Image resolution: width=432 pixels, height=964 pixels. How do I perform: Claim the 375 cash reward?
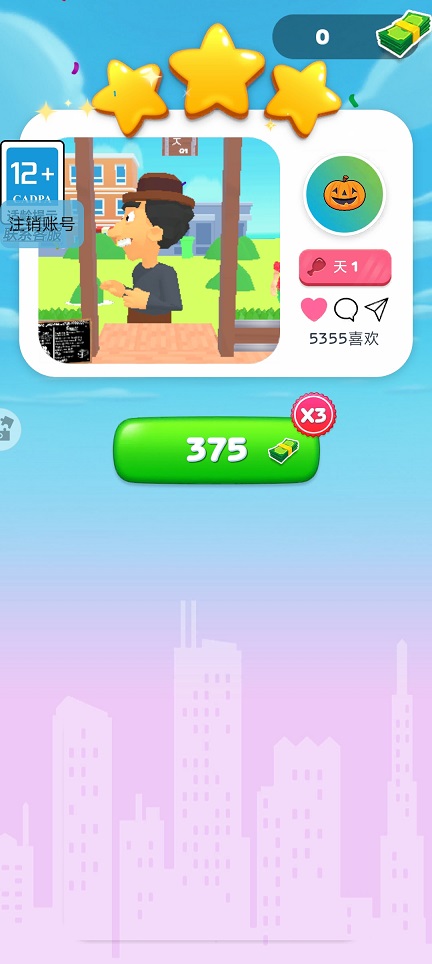point(216,450)
